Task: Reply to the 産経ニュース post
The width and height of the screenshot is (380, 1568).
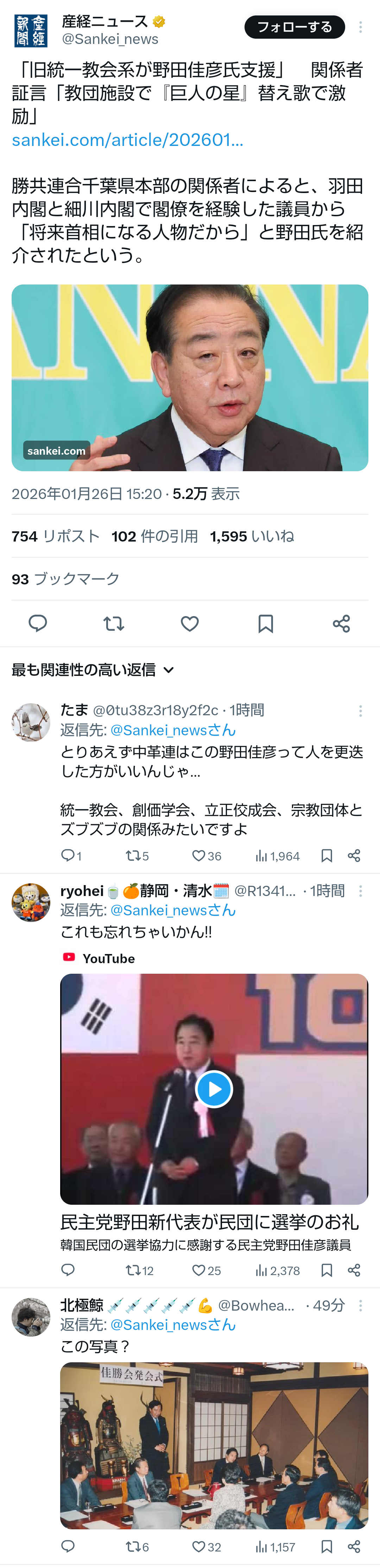Action: pyautogui.click(x=38, y=623)
